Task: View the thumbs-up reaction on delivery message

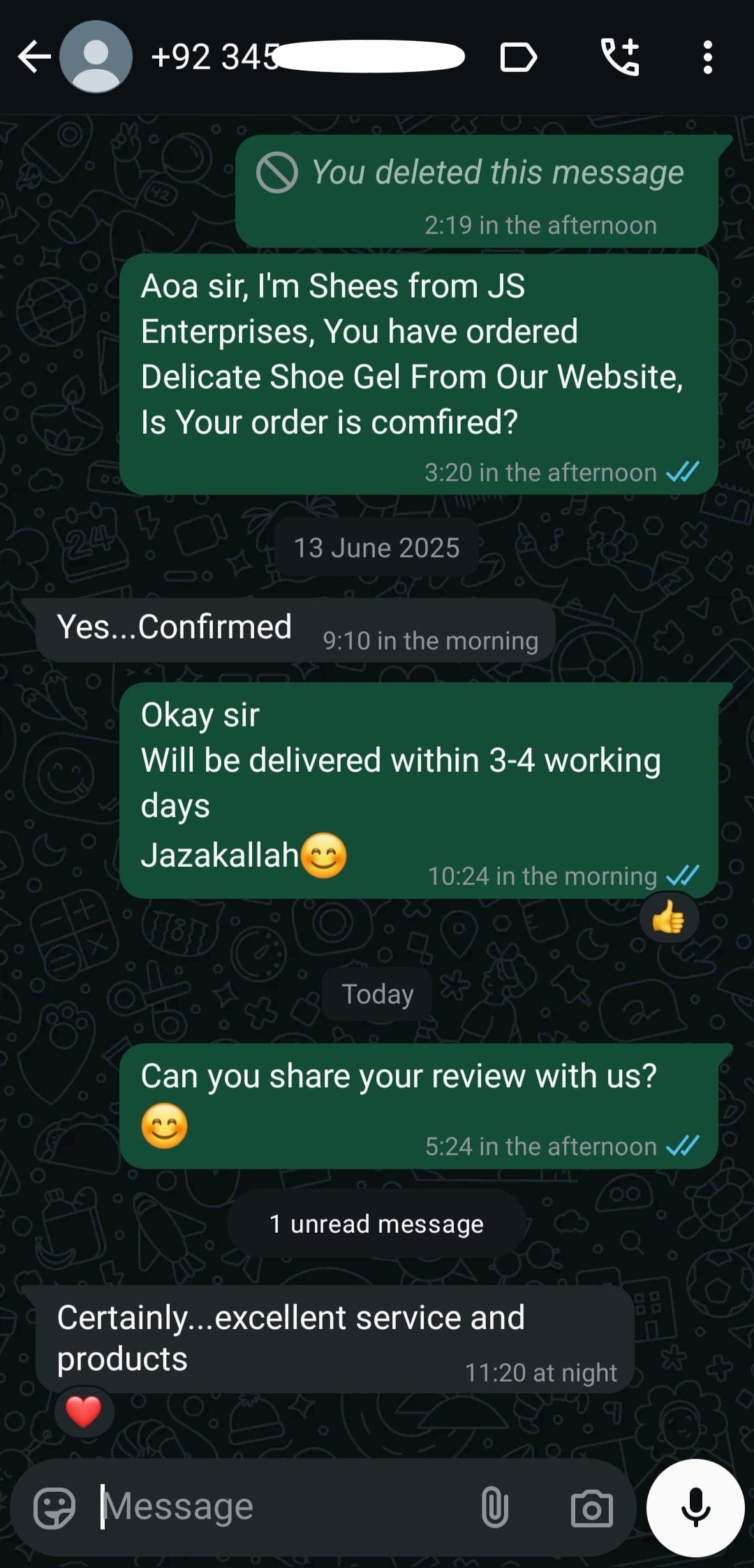Action: (x=668, y=917)
